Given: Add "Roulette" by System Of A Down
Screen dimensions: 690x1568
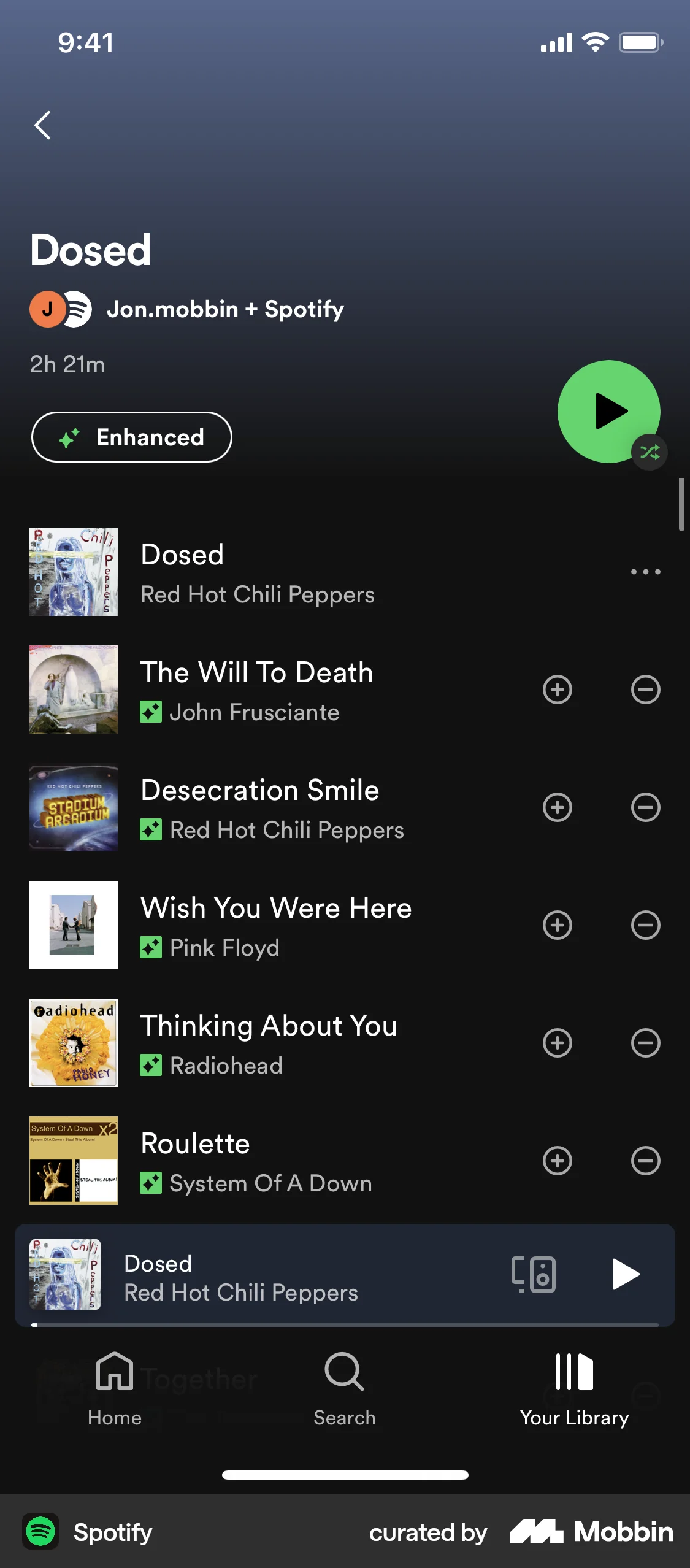Looking at the screenshot, I should pos(557,1161).
